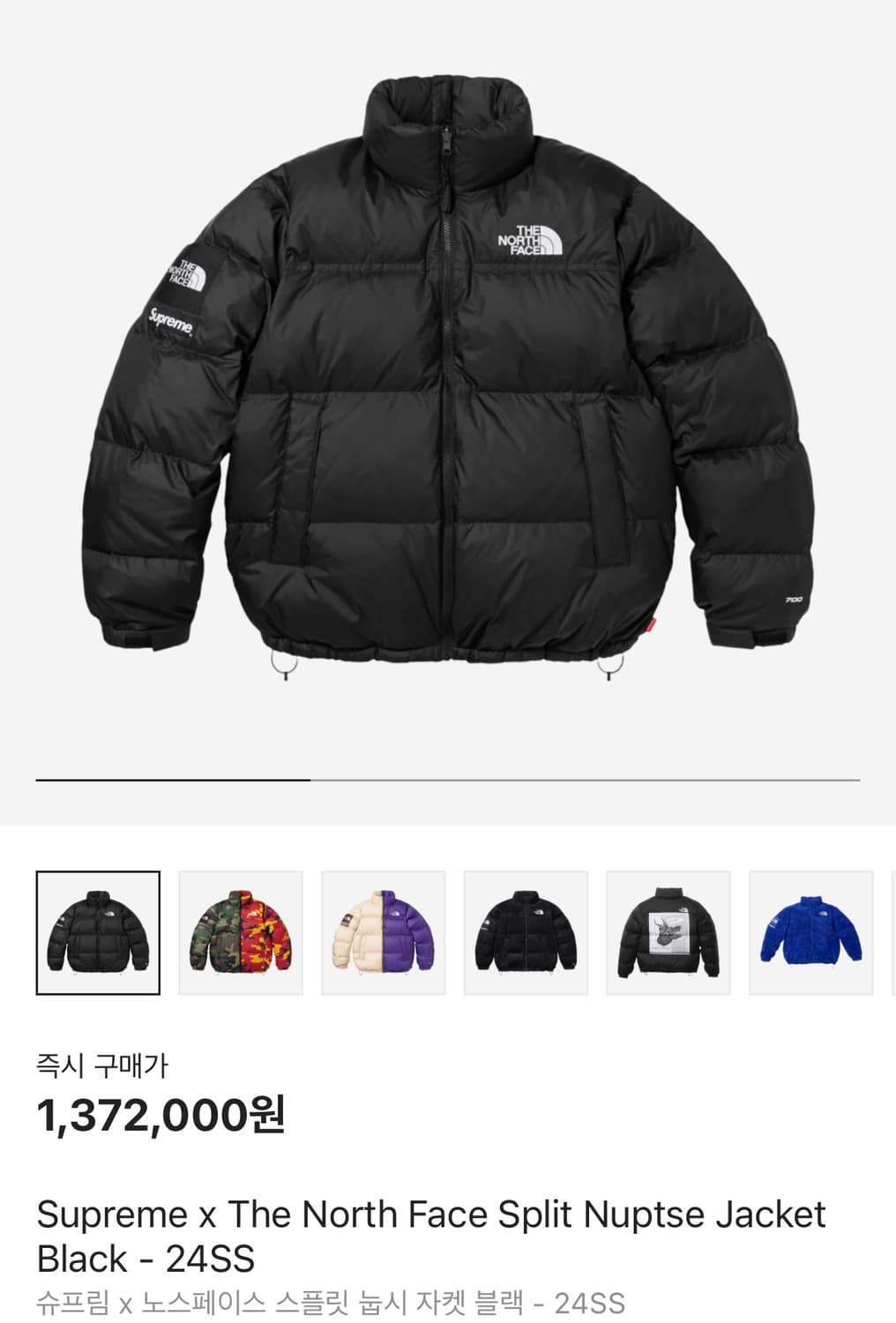896x1323 pixels.
Task: Click The North Face chest logo in the image
Action: (x=529, y=238)
